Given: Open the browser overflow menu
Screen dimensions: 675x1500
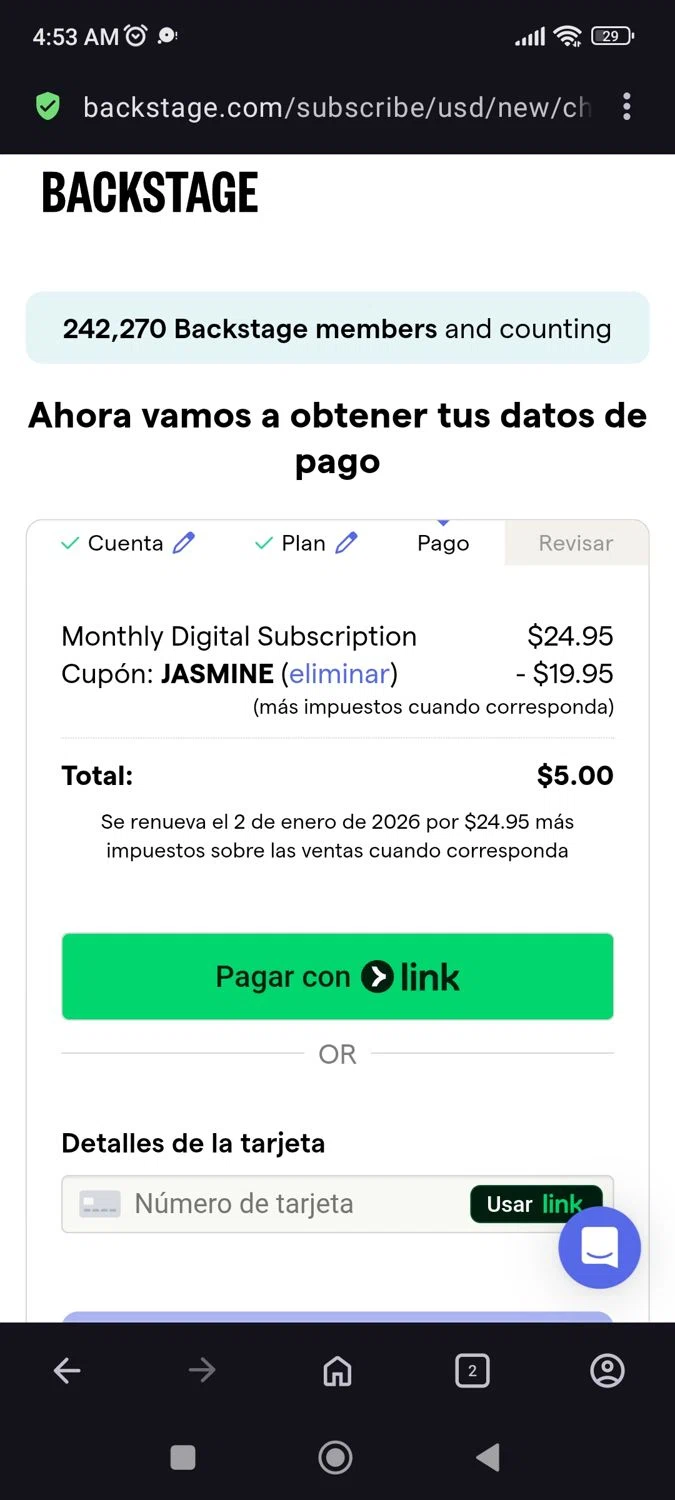Looking at the screenshot, I should tap(627, 107).
